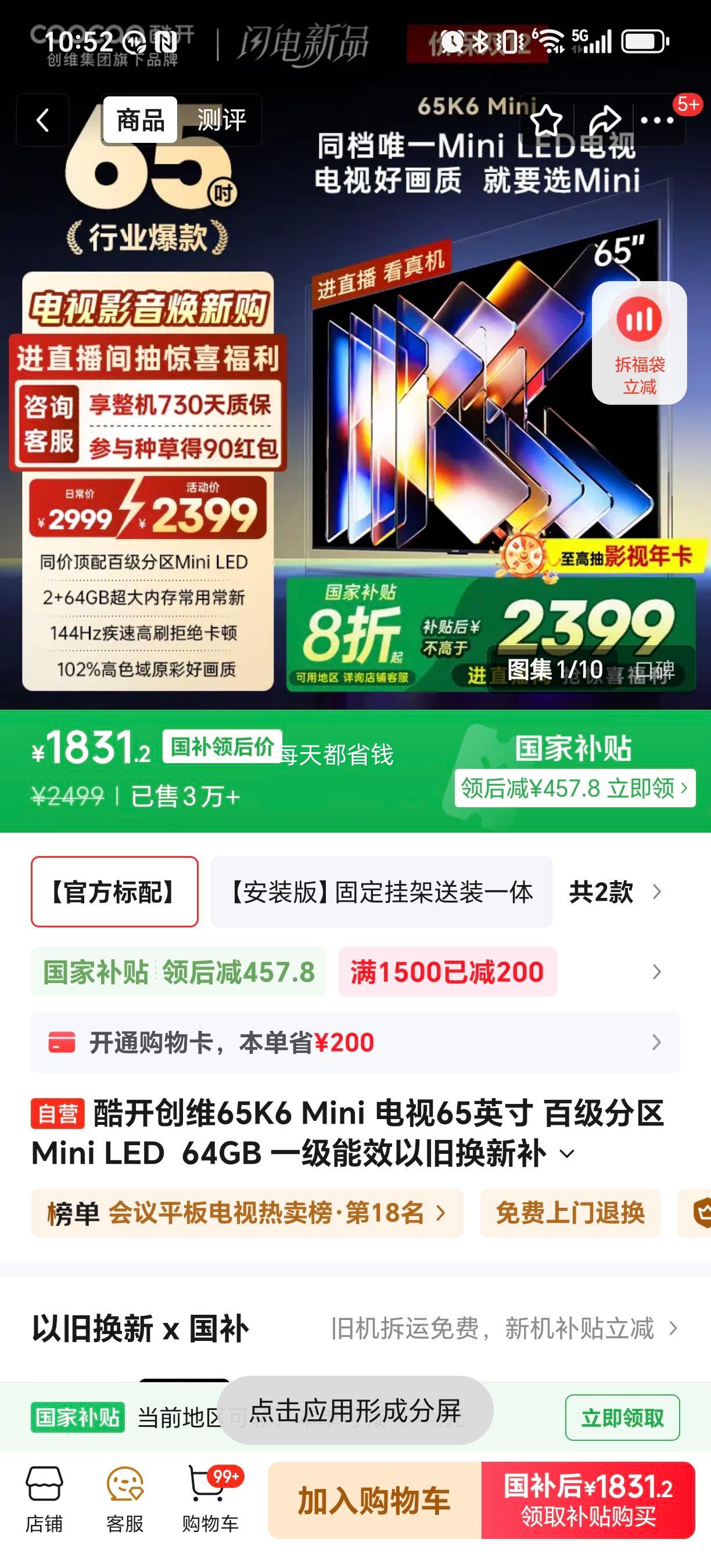Select the 【安装版】固定挂架送装一体 variant
The height and width of the screenshot is (1568, 711).
pos(380,893)
